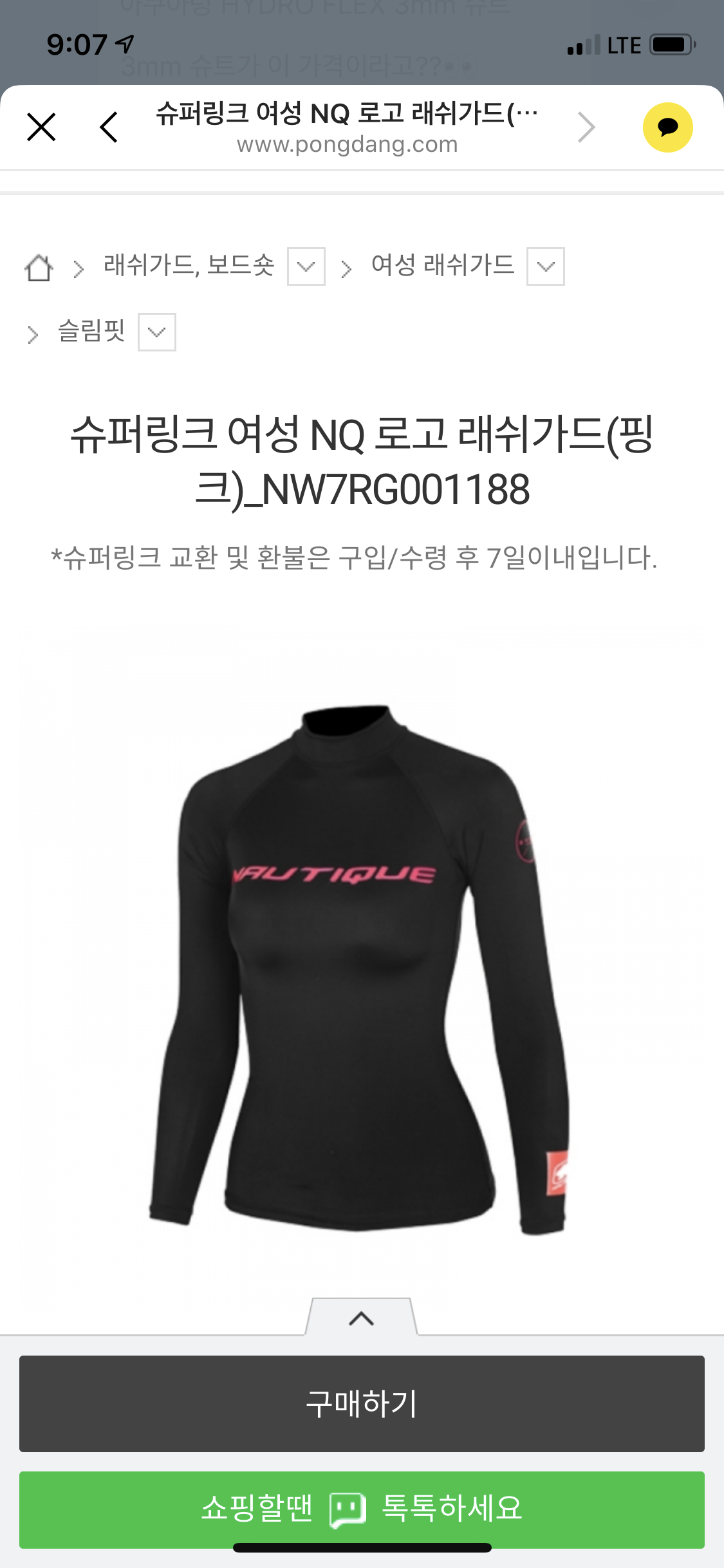Tap the 구매하기 purchase button
The height and width of the screenshot is (1568, 724).
pyautogui.click(x=362, y=1404)
